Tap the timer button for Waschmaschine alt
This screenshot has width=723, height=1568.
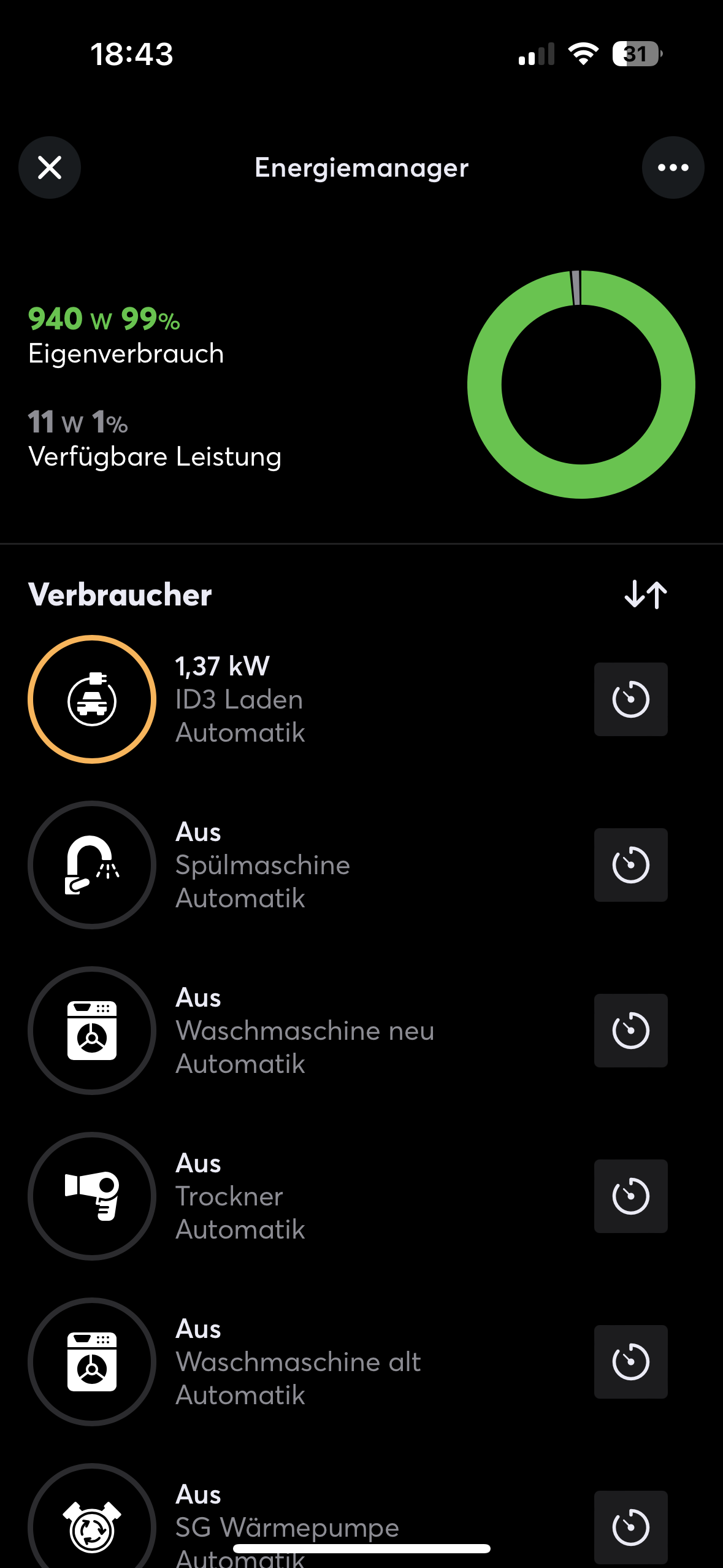(x=630, y=1362)
